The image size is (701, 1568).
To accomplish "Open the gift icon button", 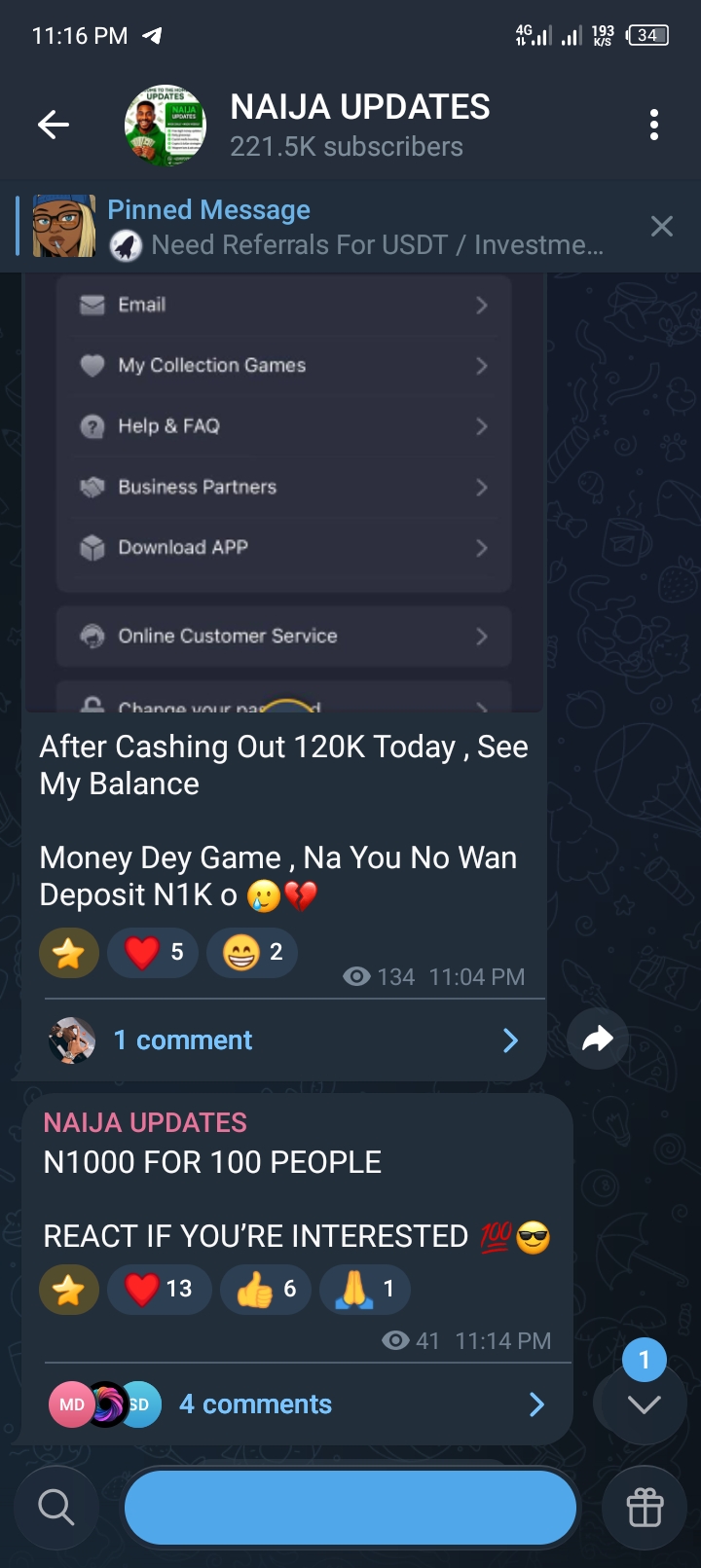I will click(645, 1508).
